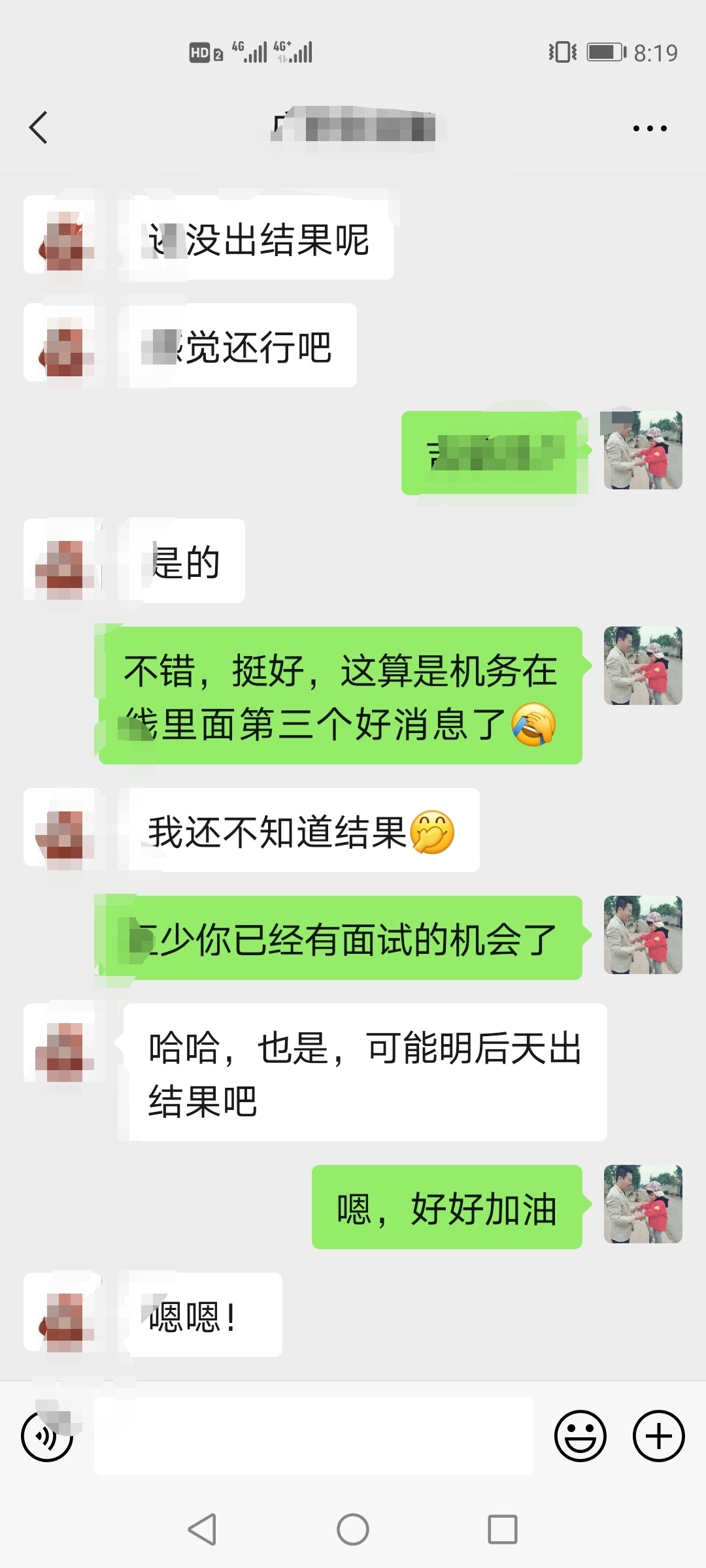Tap contact's avatar next to 我还不知道结果

[x=63, y=828]
